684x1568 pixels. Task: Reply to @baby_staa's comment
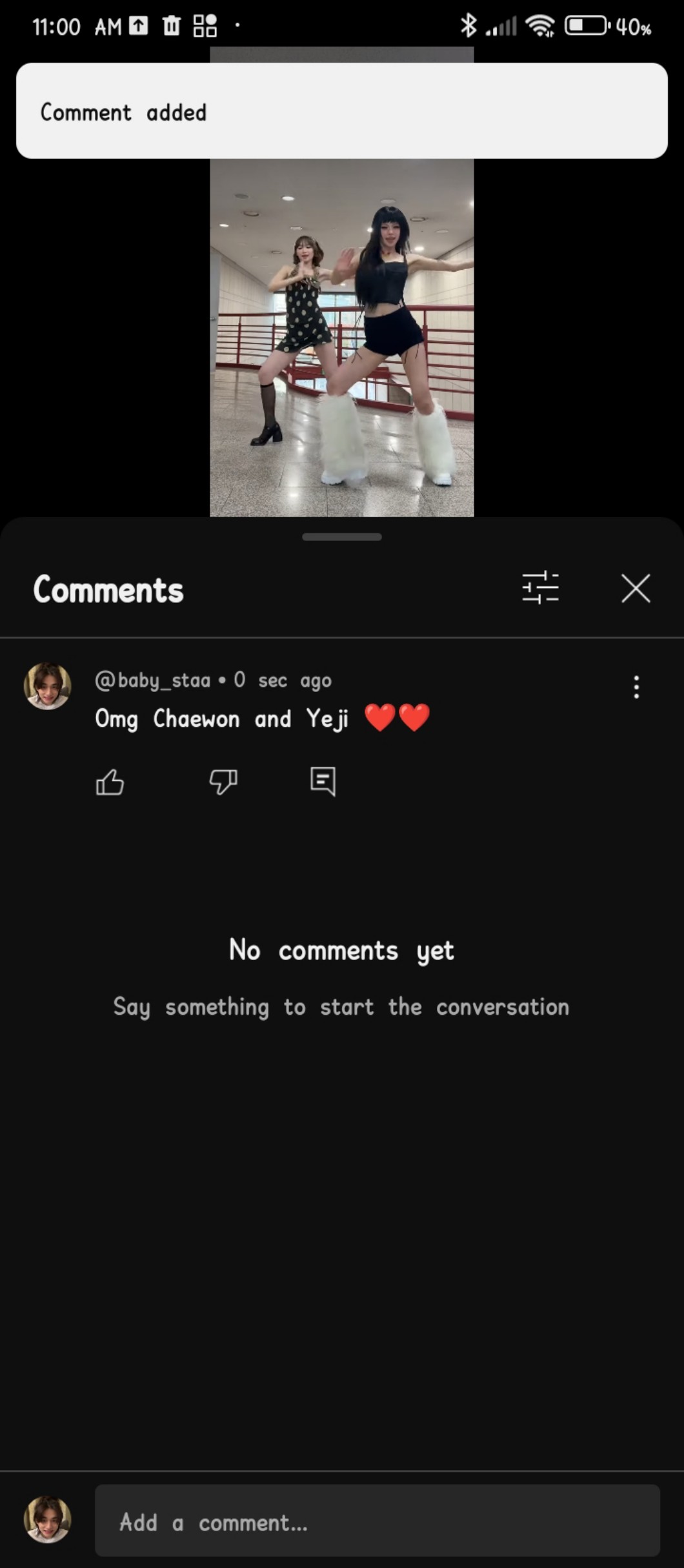323,782
